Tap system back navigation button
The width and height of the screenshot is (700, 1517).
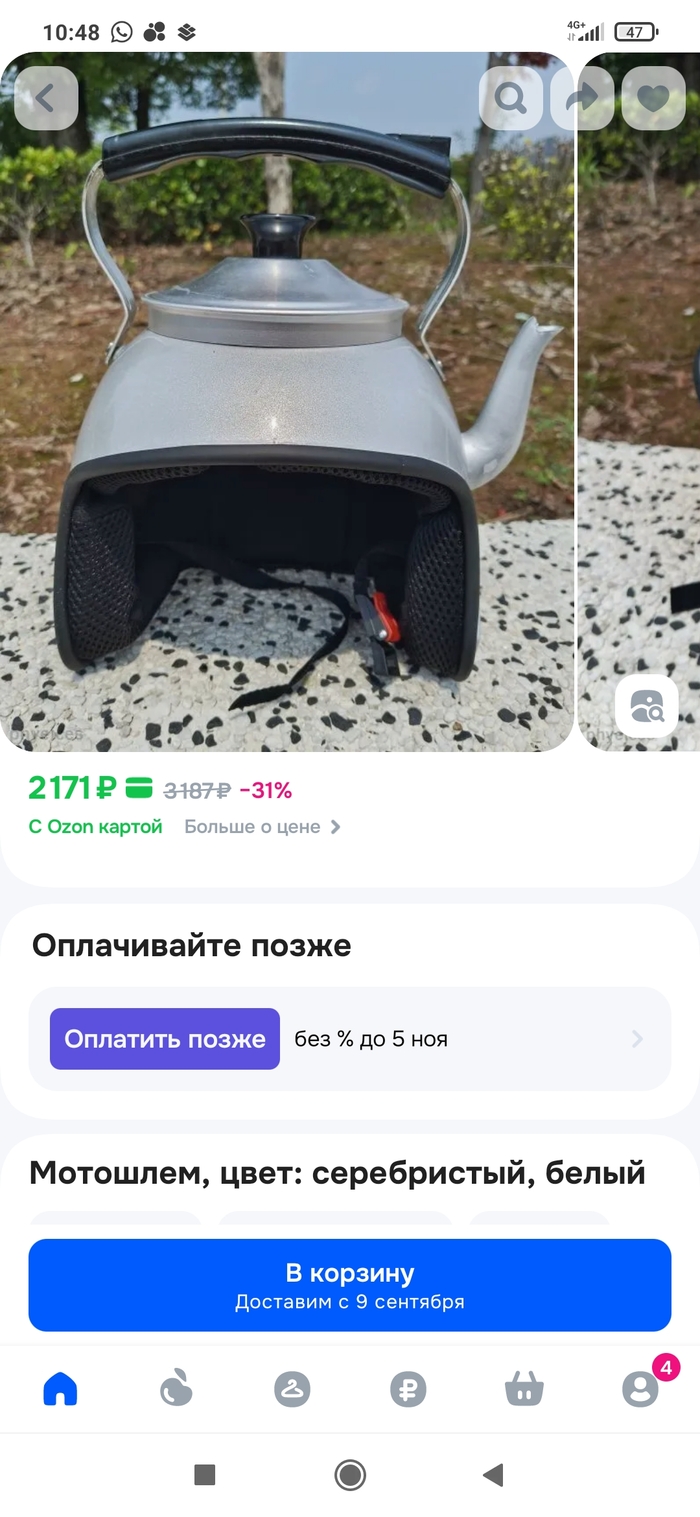492,1474
